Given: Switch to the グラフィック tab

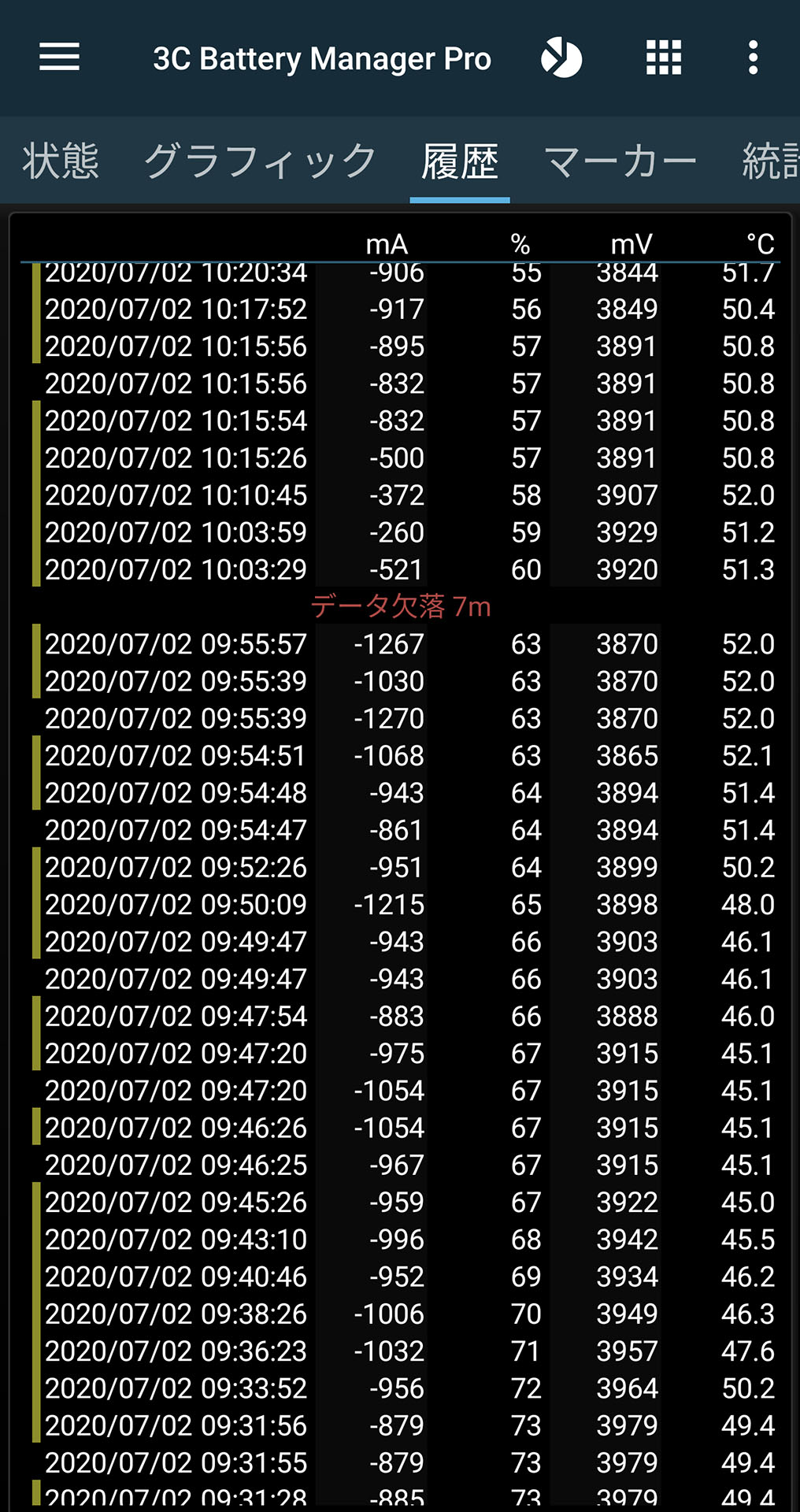Looking at the screenshot, I should tap(261, 161).
